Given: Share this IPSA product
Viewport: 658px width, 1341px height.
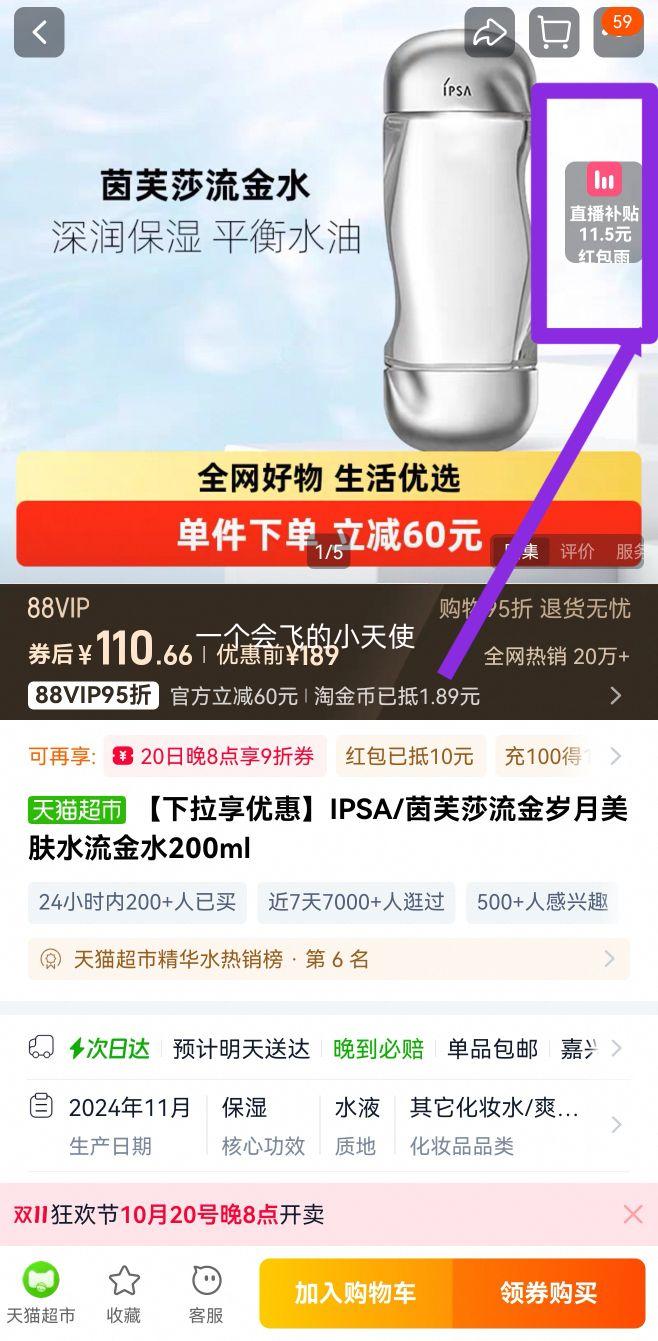Looking at the screenshot, I should pos(489,33).
